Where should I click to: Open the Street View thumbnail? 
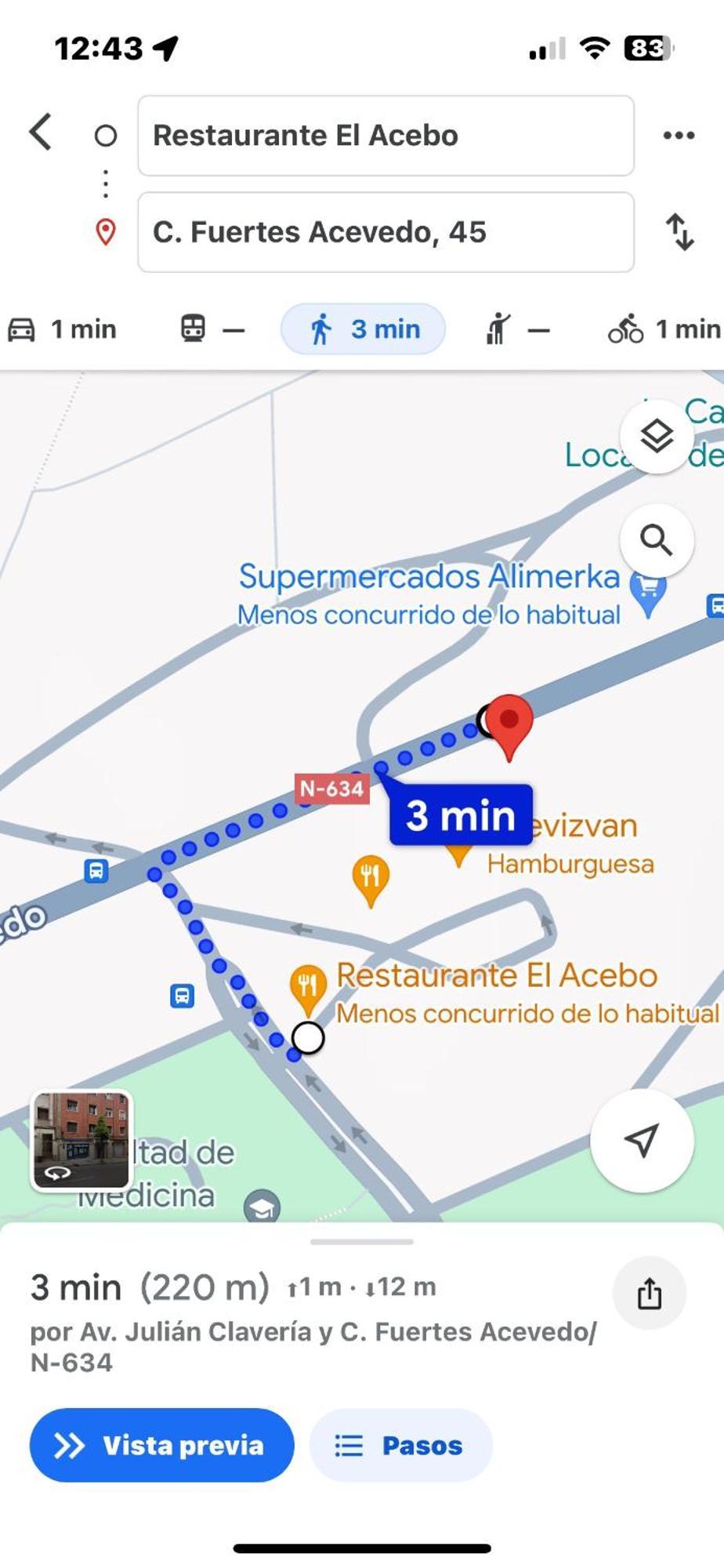(81, 1141)
